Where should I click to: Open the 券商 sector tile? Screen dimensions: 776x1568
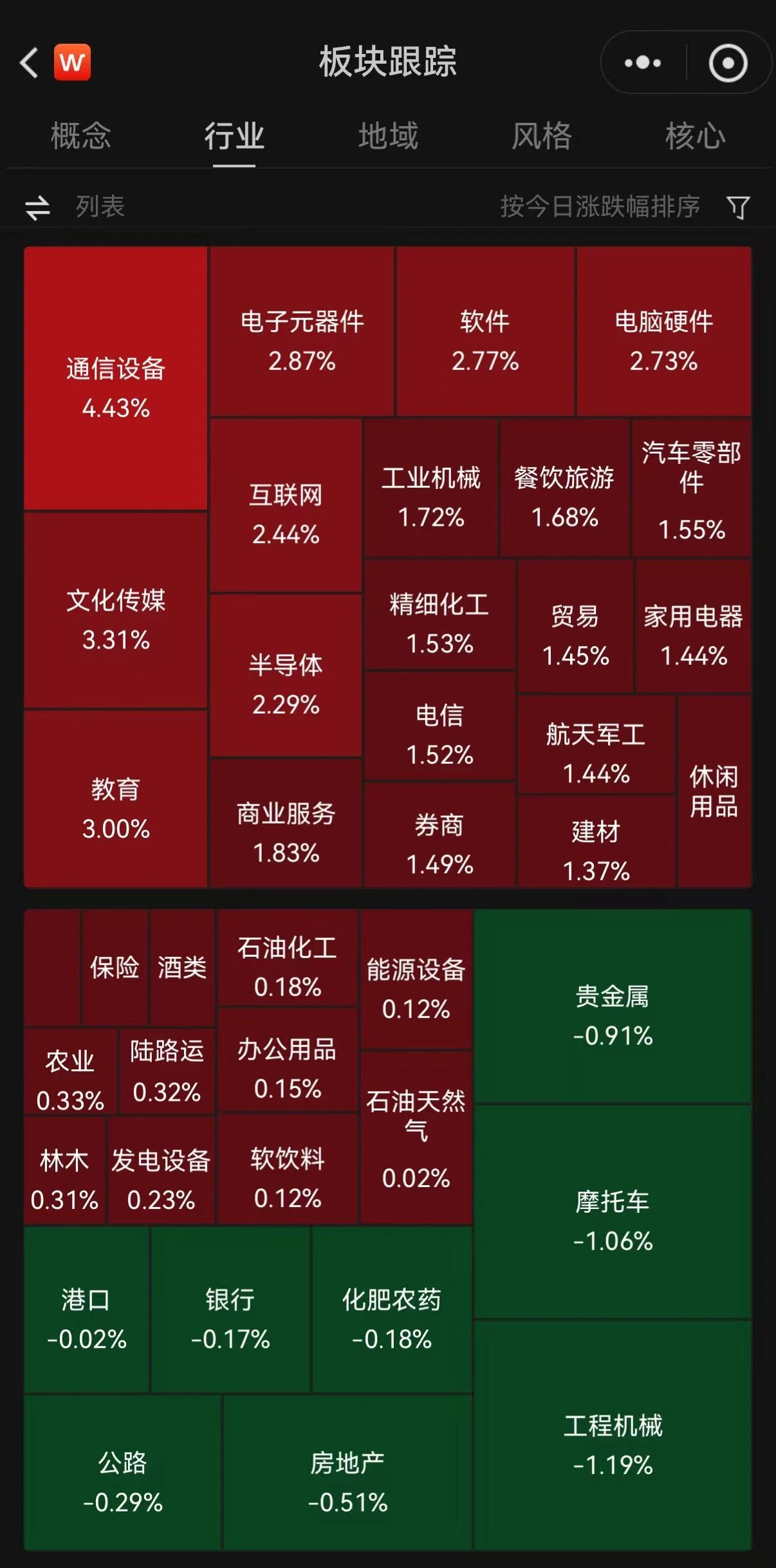click(439, 835)
